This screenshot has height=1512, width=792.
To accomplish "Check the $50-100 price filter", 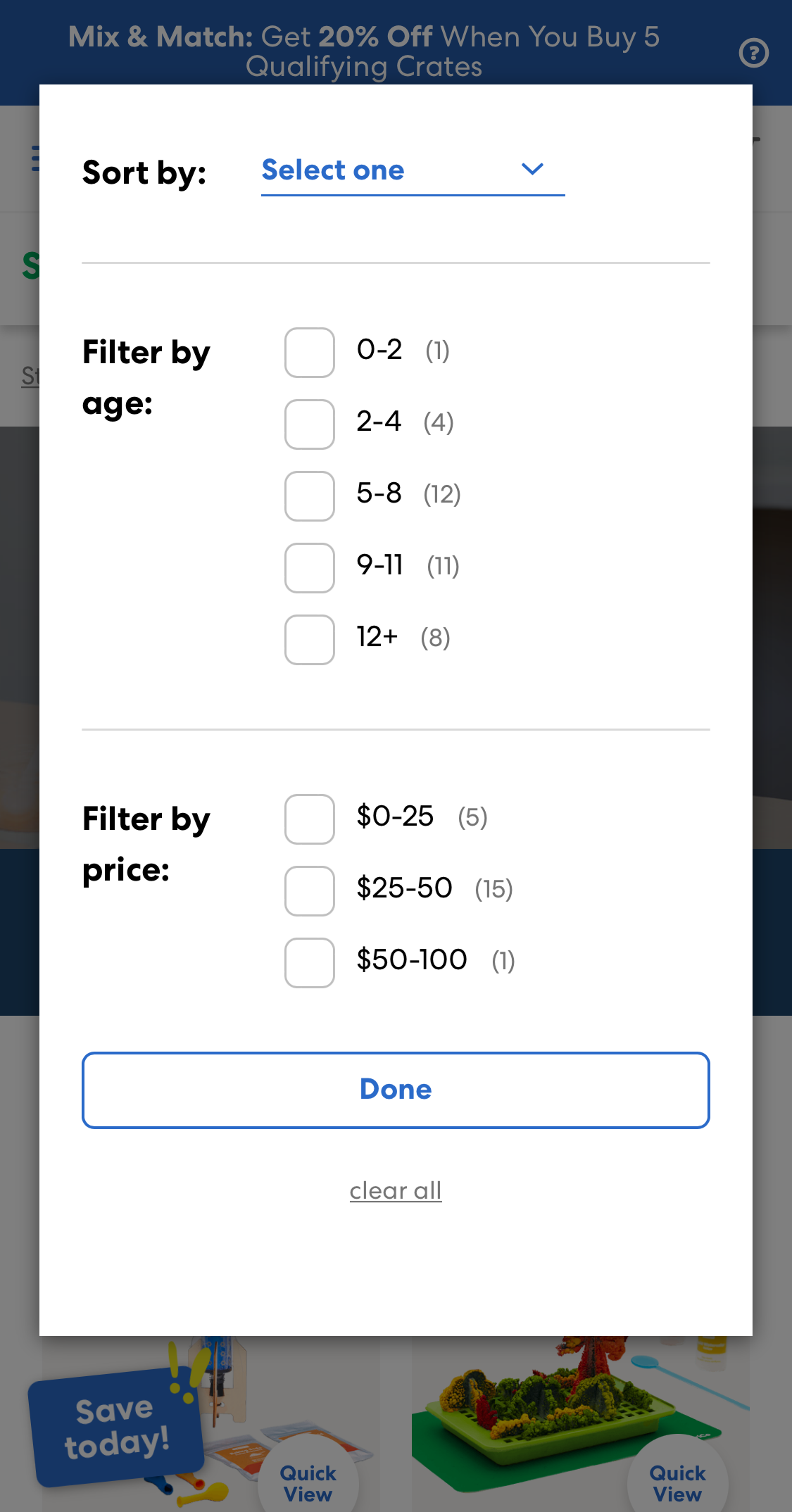I will (308, 963).
